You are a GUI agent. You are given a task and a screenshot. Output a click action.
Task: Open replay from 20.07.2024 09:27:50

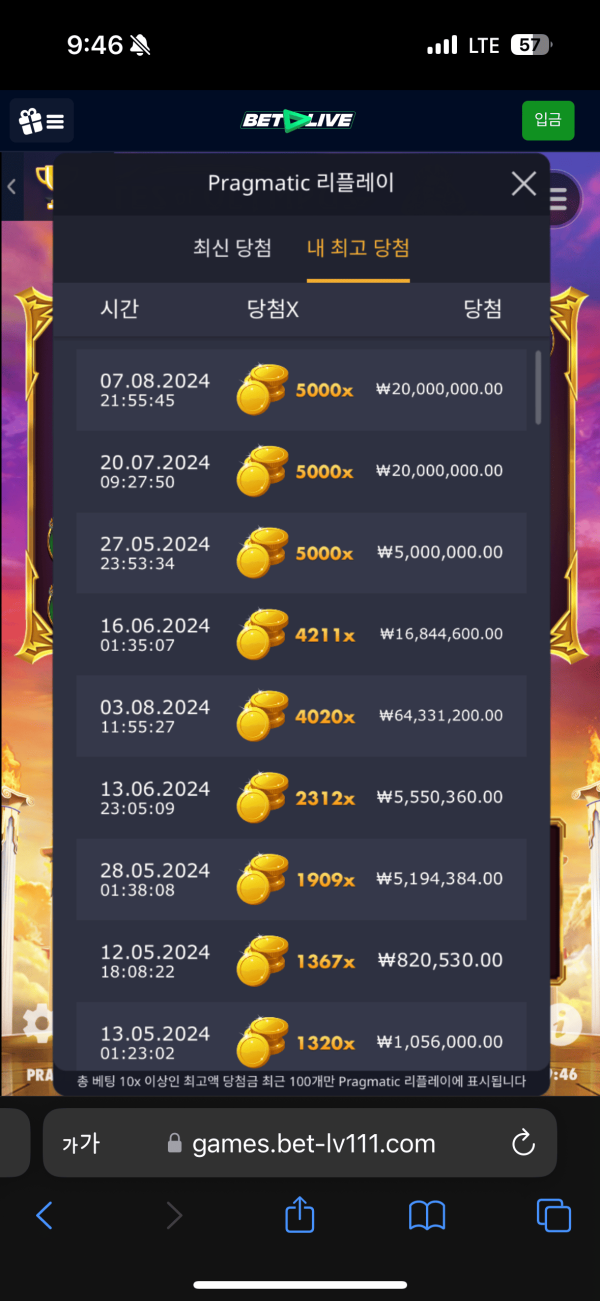coord(300,471)
